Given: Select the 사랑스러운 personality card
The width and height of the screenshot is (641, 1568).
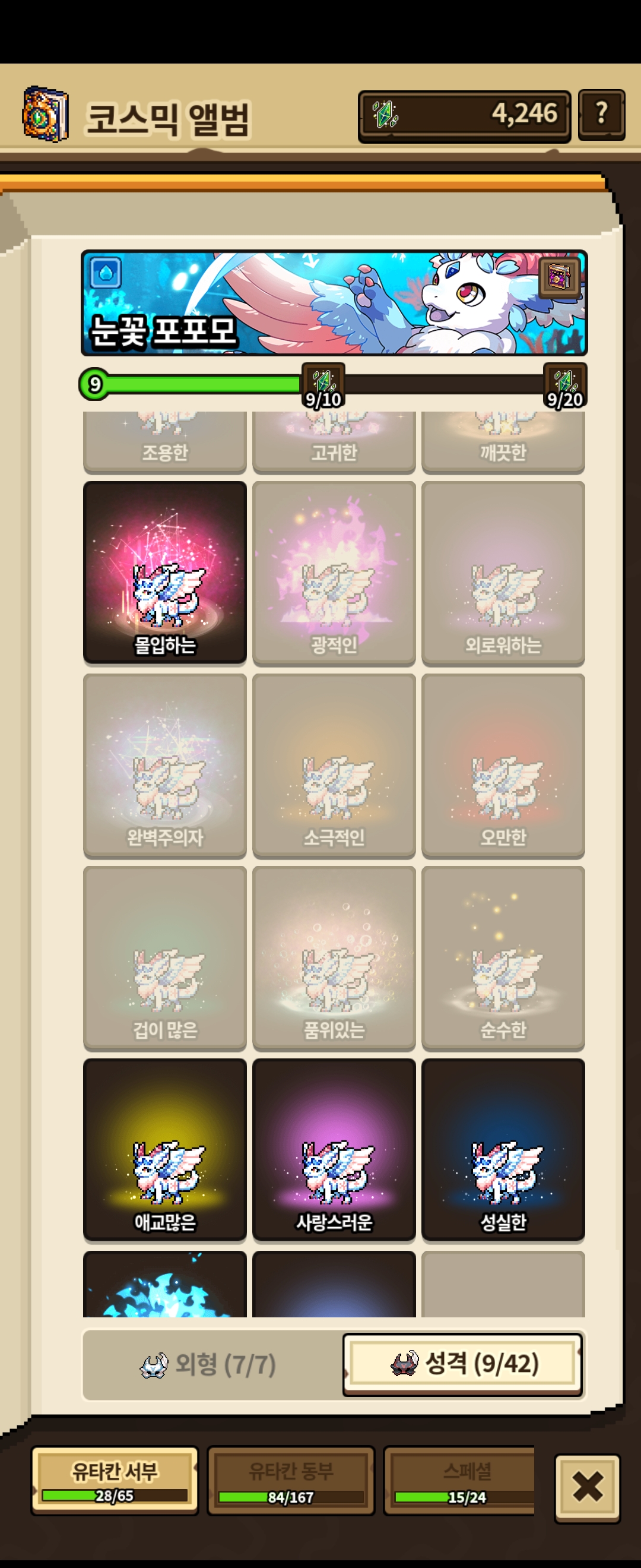Looking at the screenshot, I should (x=334, y=1149).
